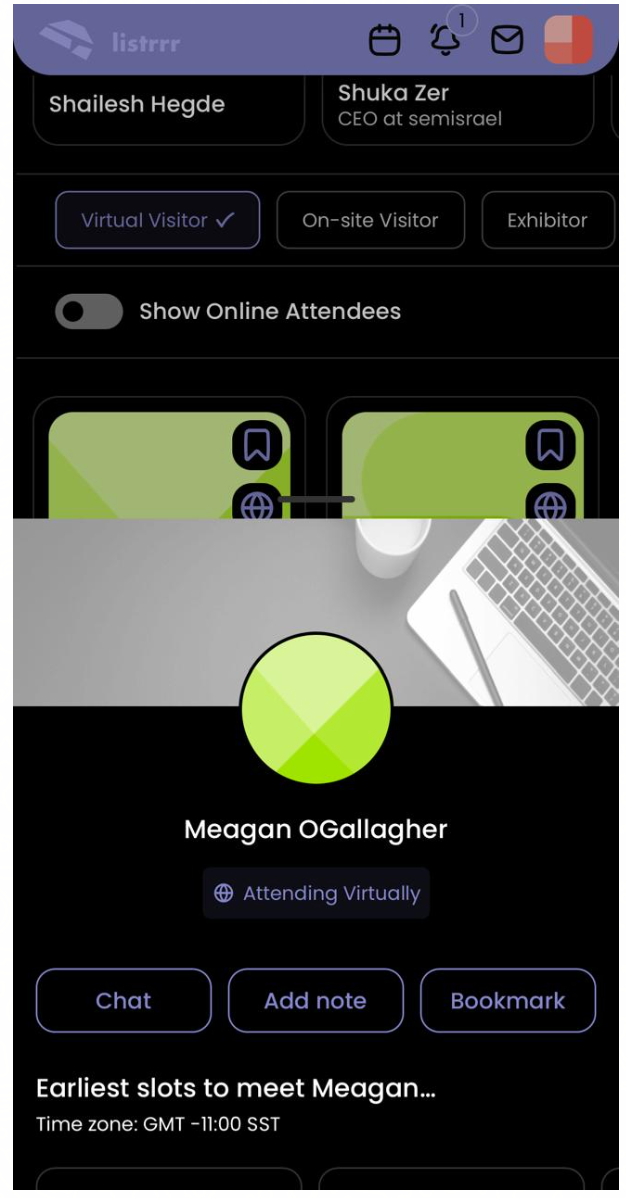The height and width of the screenshot is (1198, 626).
Task: Deselect the Virtual Visitor filter chip
Action: coord(157,220)
